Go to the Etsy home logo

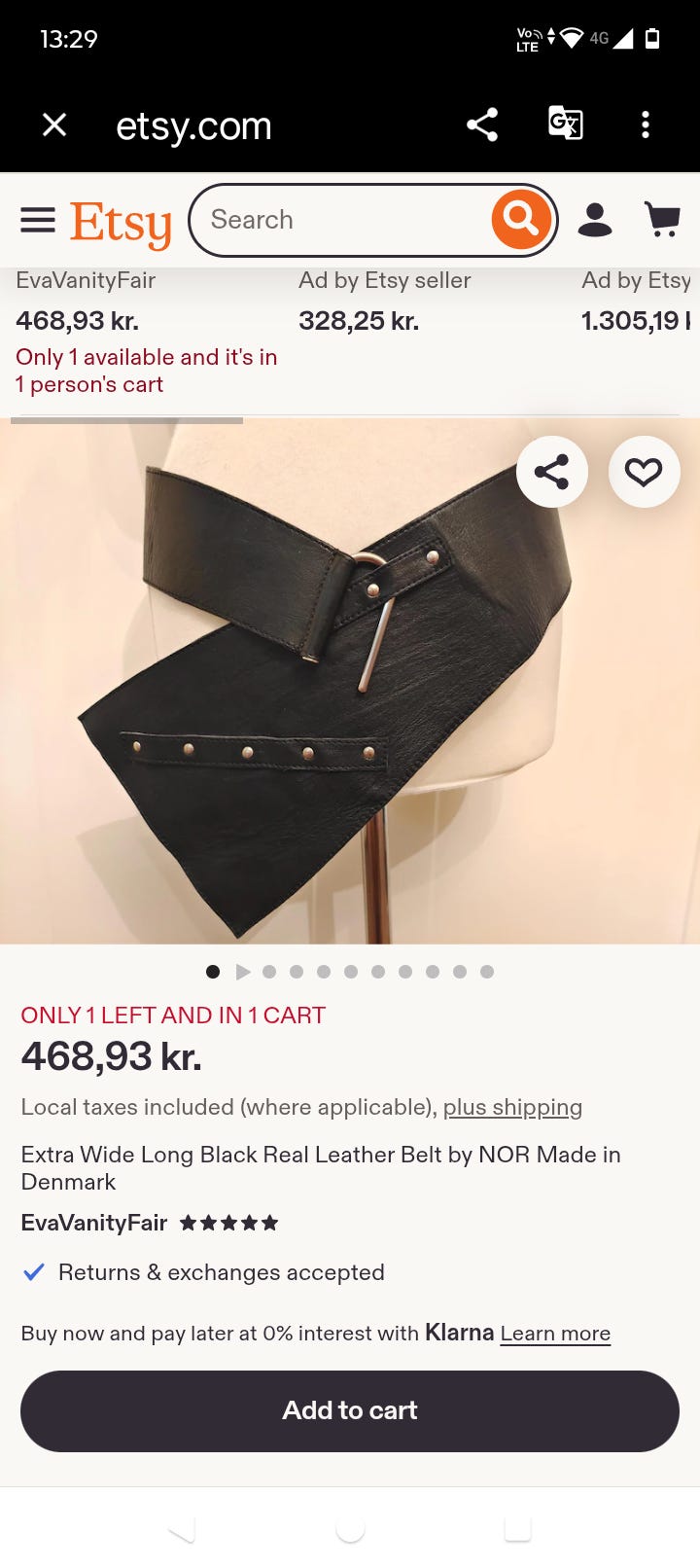[121, 223]
